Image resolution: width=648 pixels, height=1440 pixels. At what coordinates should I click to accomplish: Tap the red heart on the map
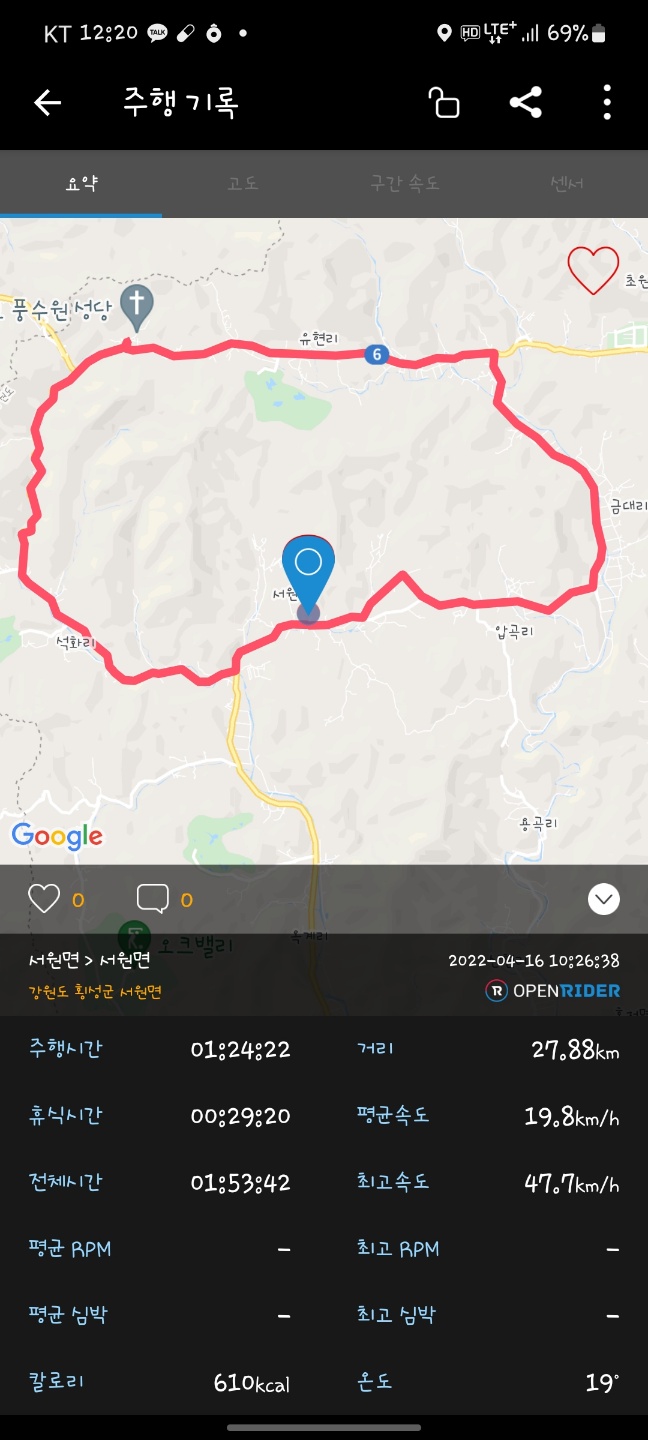coord(593,269)
